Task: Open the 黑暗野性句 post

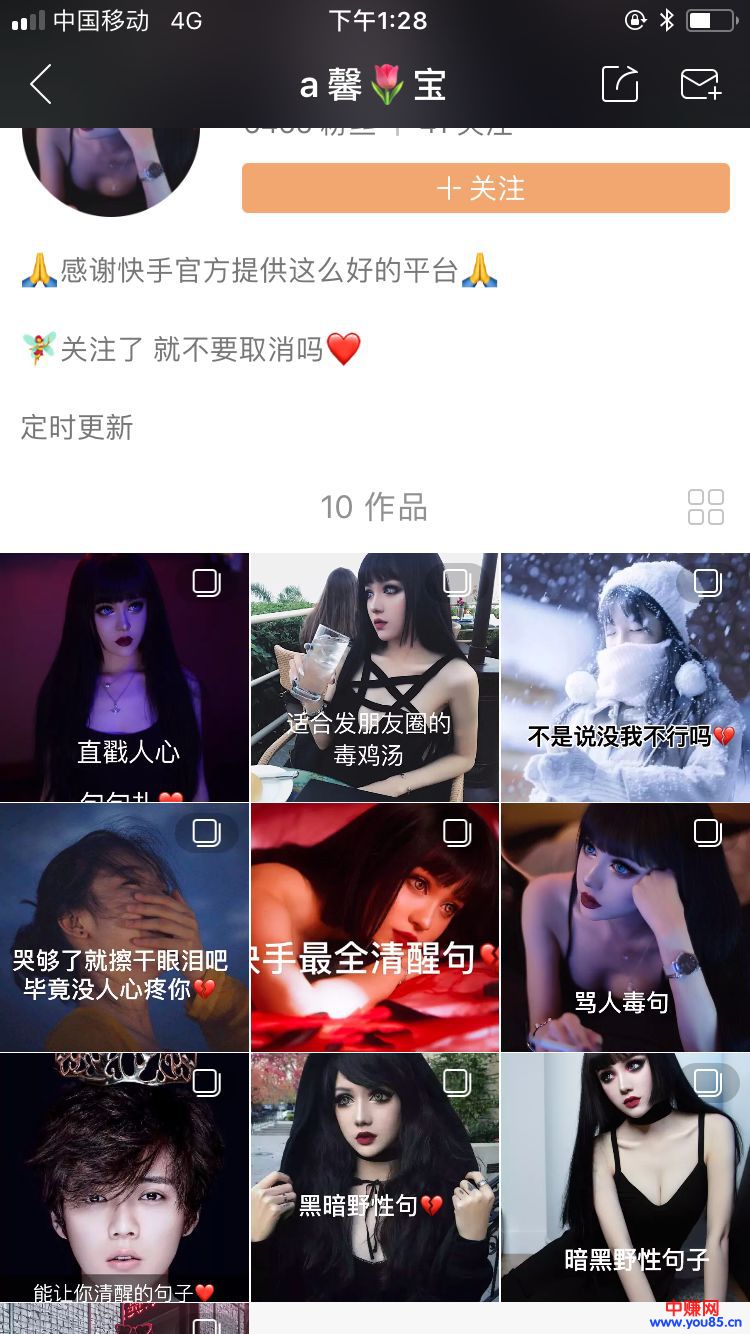Action: [375, 1177]
